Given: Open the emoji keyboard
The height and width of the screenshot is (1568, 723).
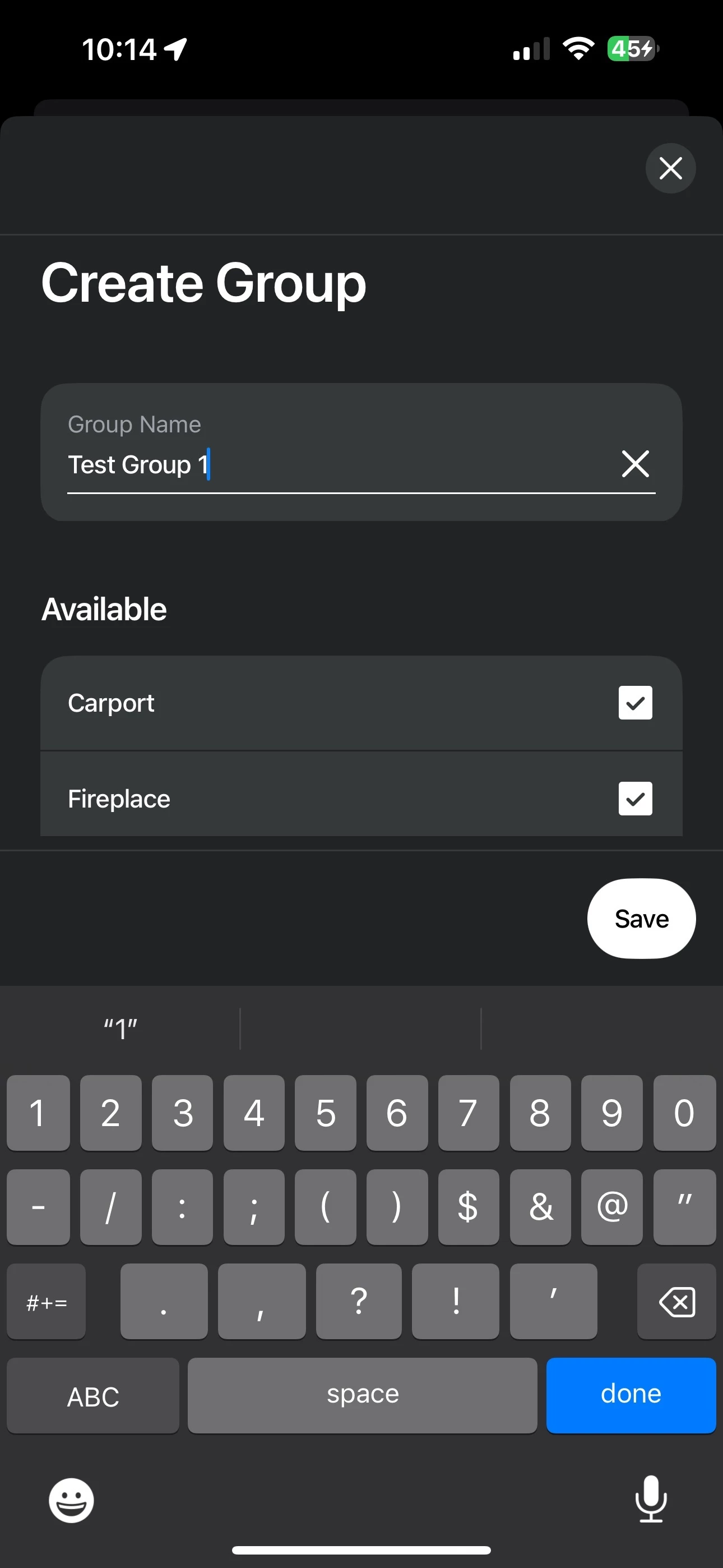Looking at the screenshot, I should [71, 1501].
